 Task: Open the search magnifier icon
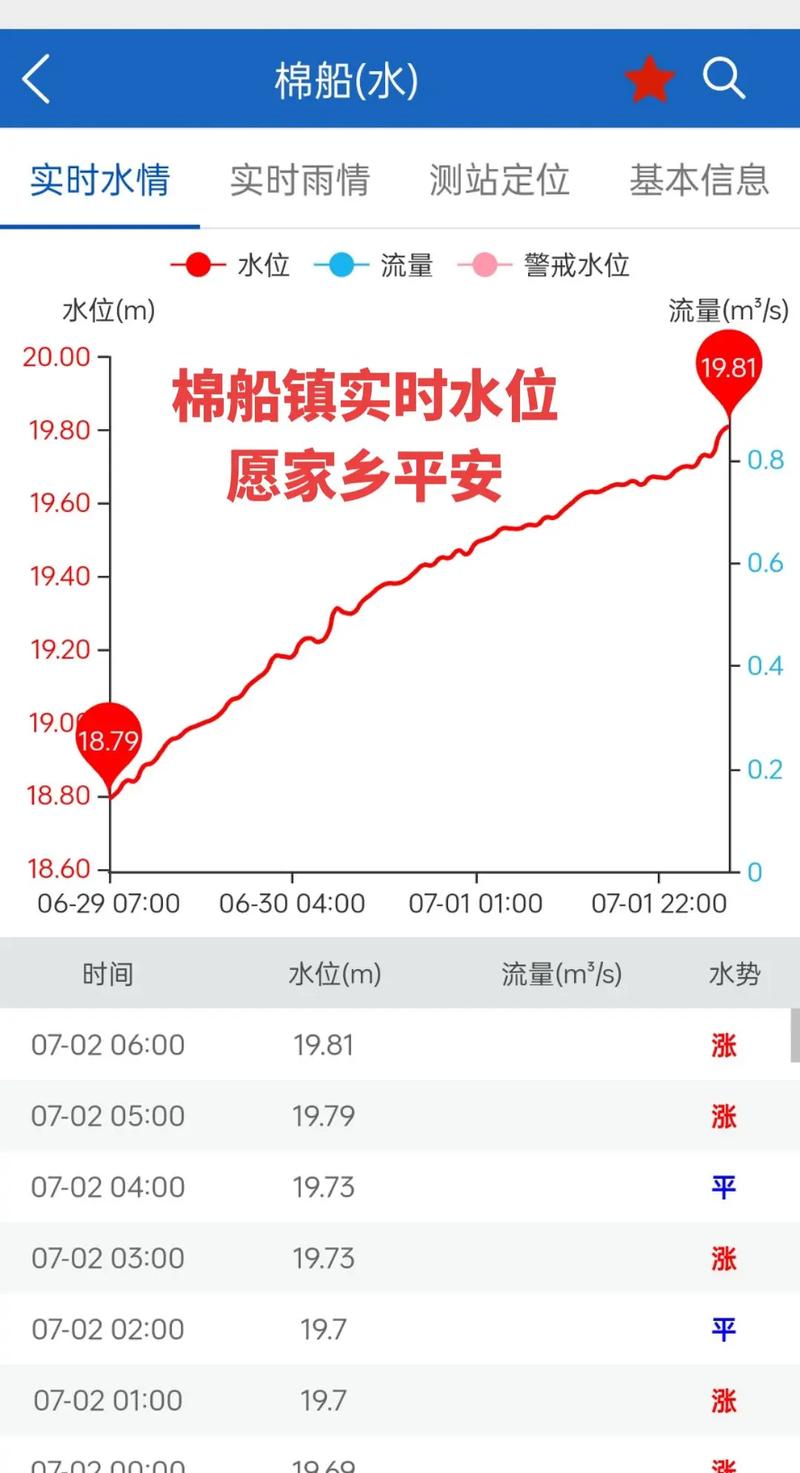pyautogui.click(x=724, y=78)
